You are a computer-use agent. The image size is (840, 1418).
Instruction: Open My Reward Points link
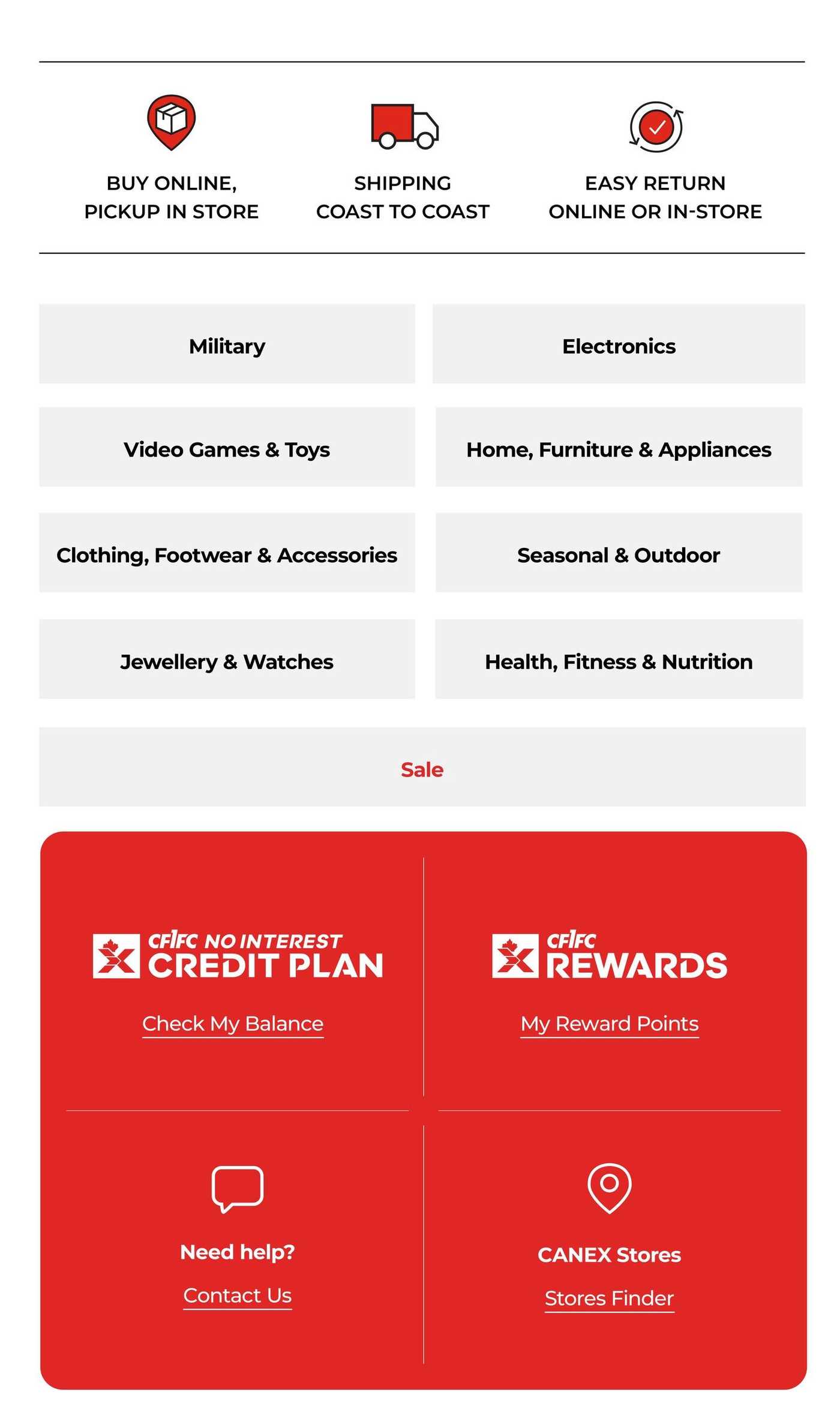(x=610, y=1024)
